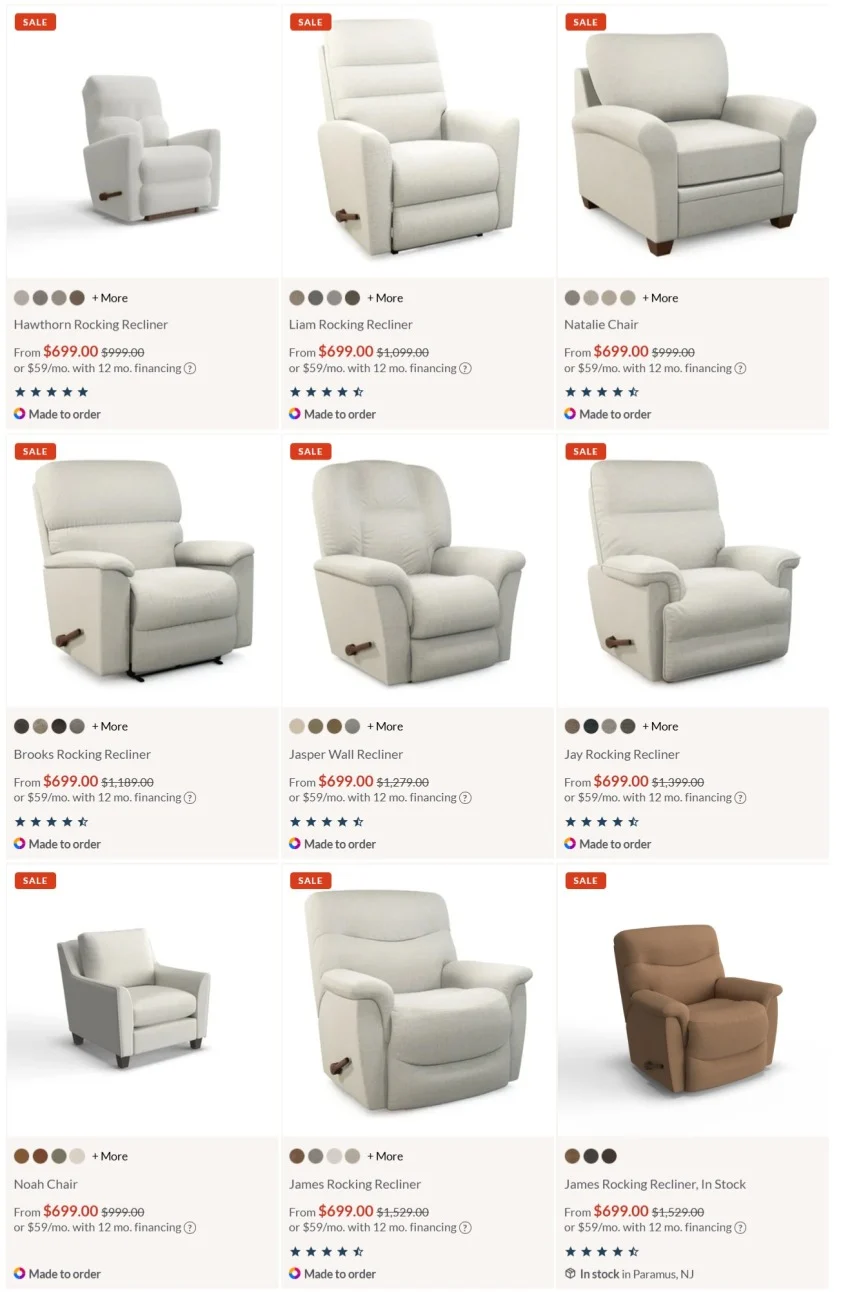
Task: View financing details for James Rocking Recliner, In Stock
Action: 740,1227
